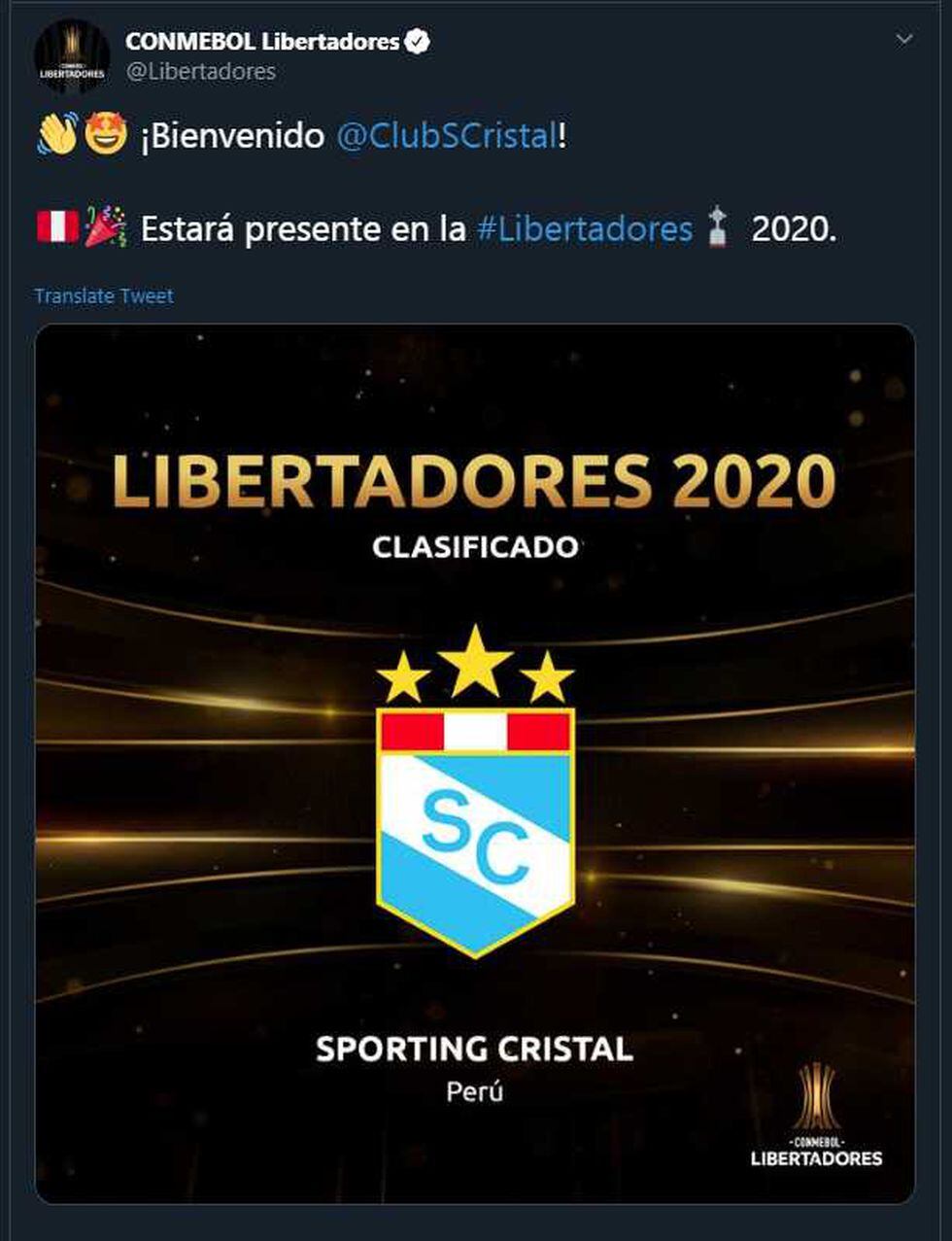Viewport: 952px width, 1241px height.
Task: Tap Translate Tweet
Action: 104,295
